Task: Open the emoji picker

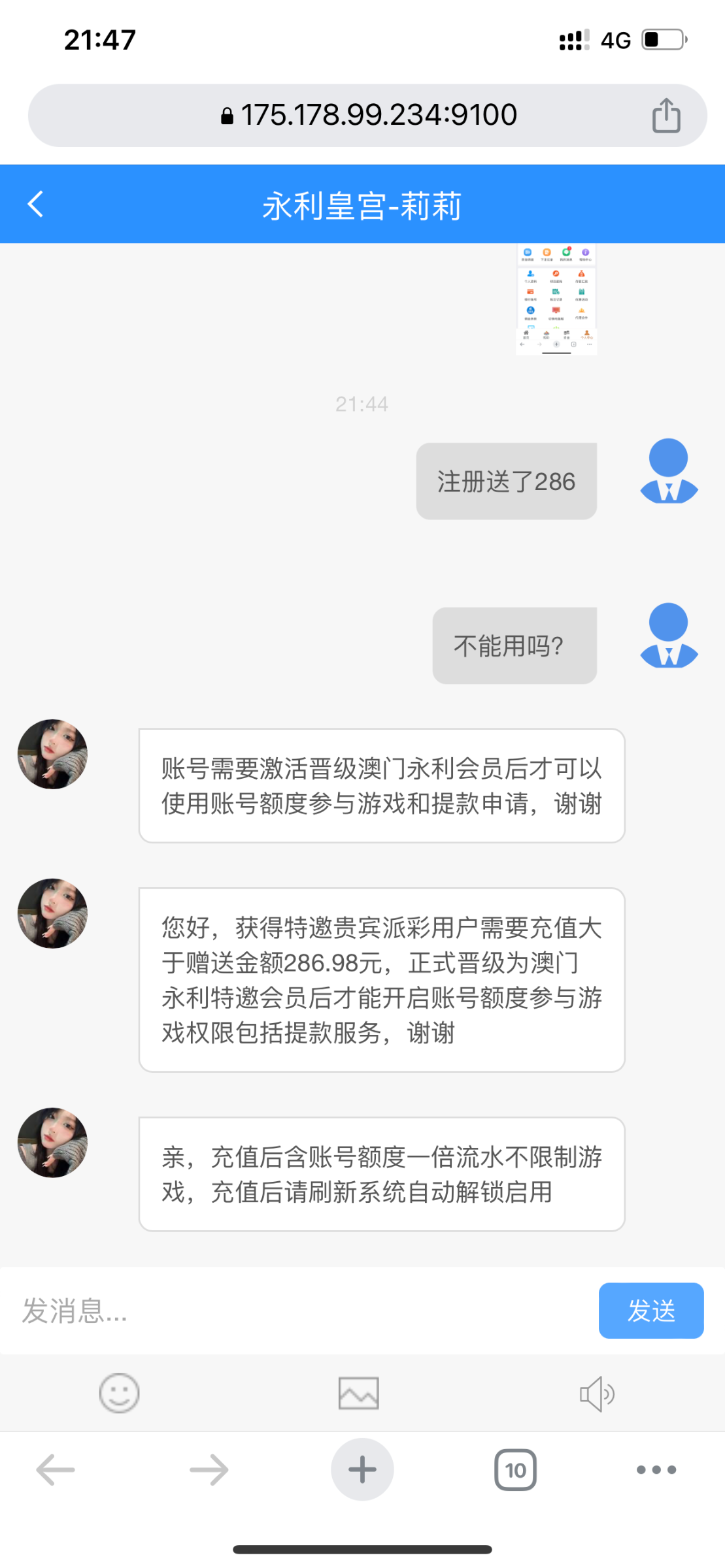Action: point(119,1393)
